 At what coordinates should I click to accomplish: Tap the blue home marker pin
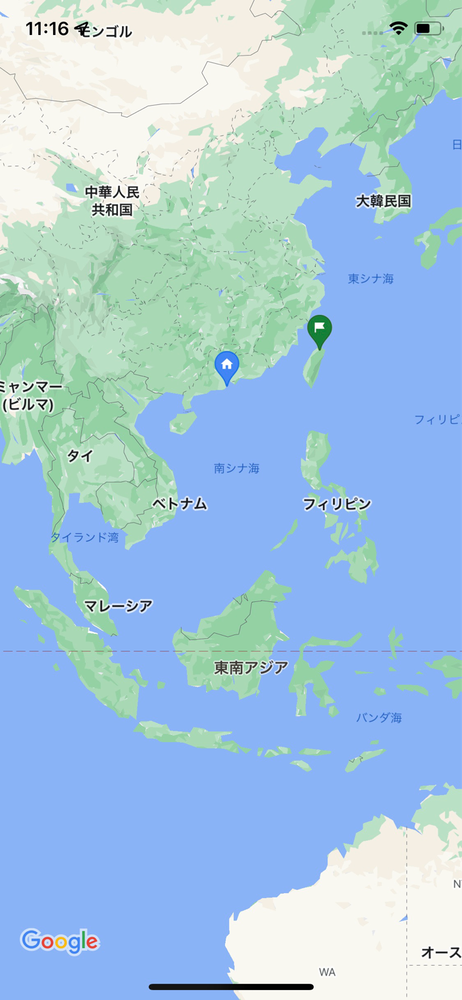pyautogui.click(x=227, y=367)
